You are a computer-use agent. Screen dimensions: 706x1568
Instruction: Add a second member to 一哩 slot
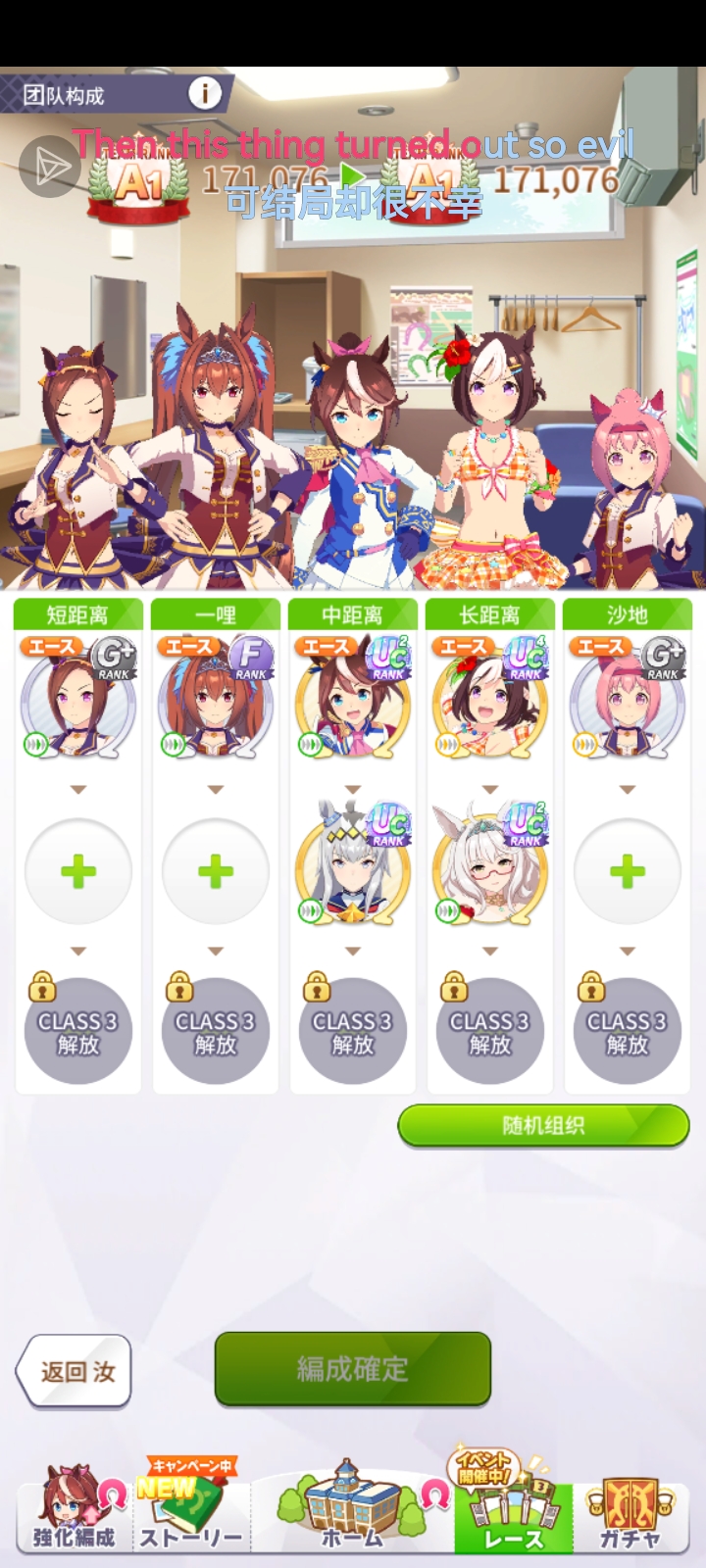point(216,871)
